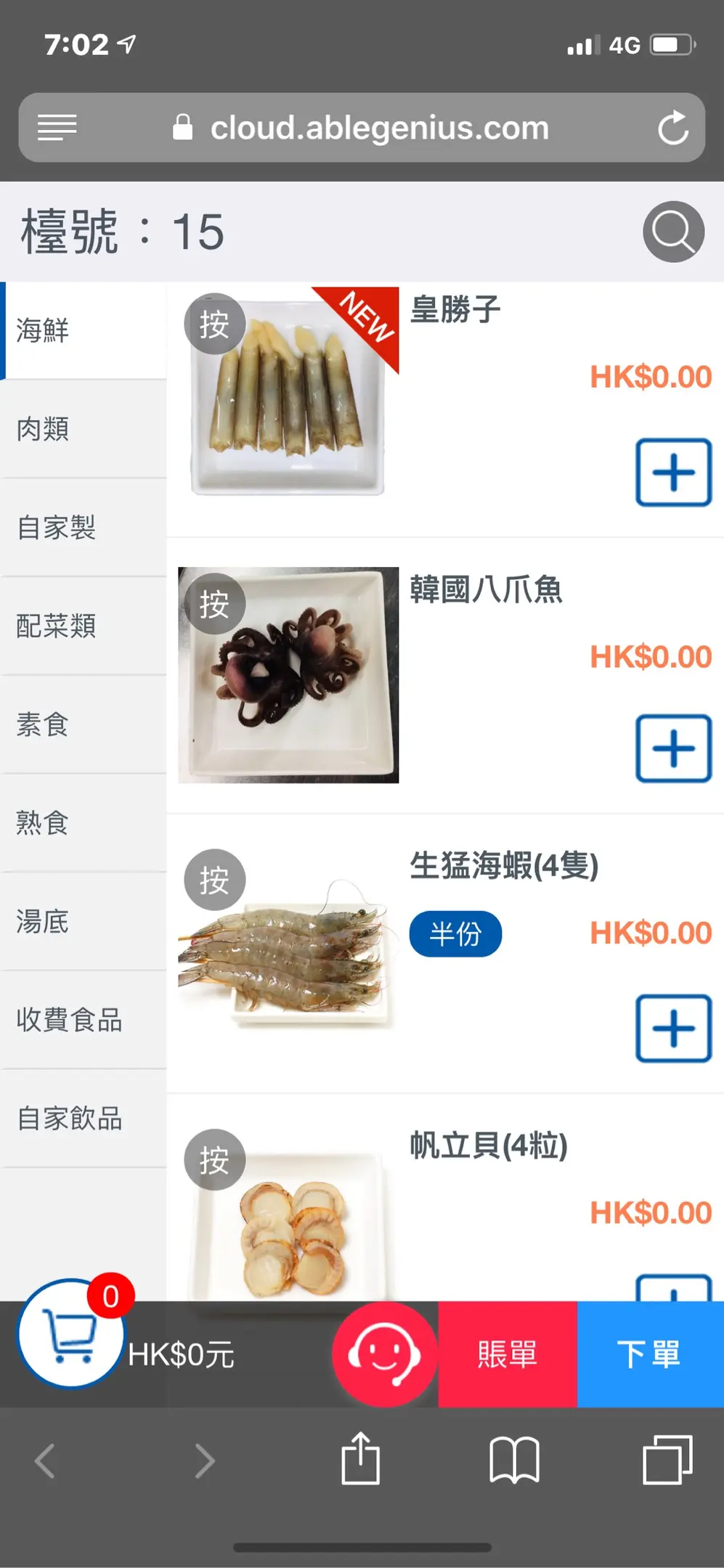Add 皇勝子 to the order
Screen dimensions: 724x1568
[673, 473]
